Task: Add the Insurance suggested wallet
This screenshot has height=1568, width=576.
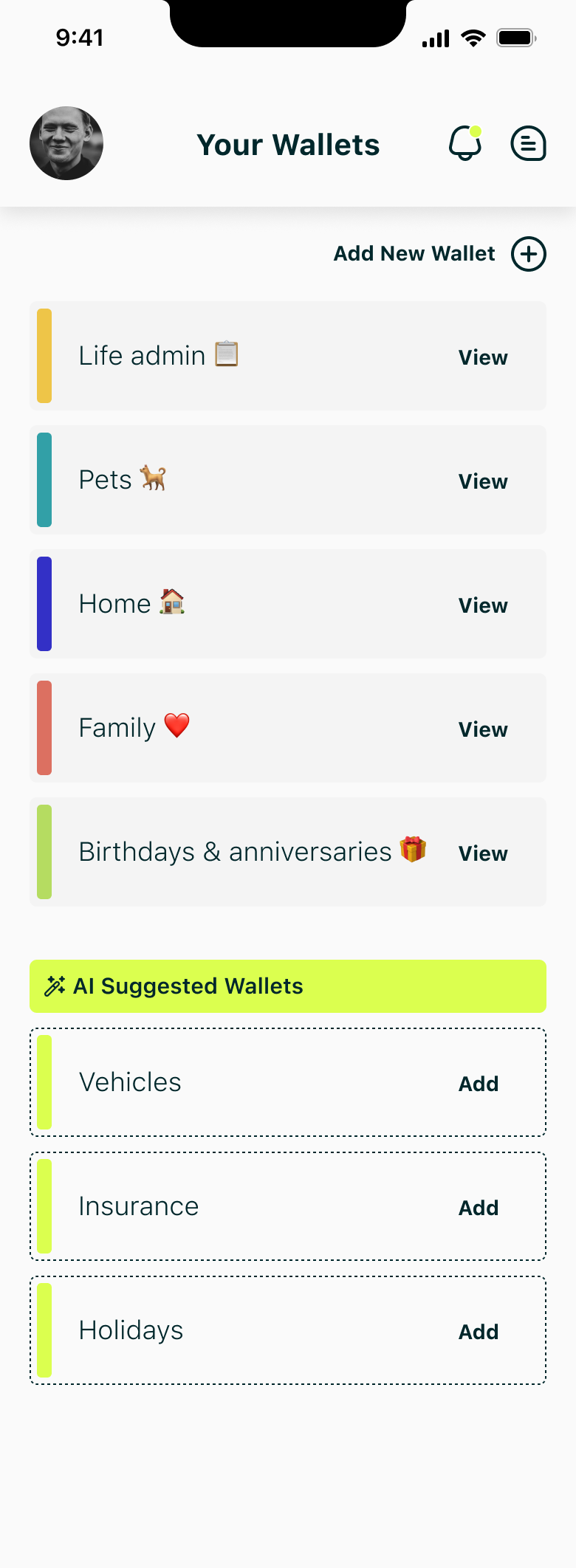Action: click(478, 1207)
